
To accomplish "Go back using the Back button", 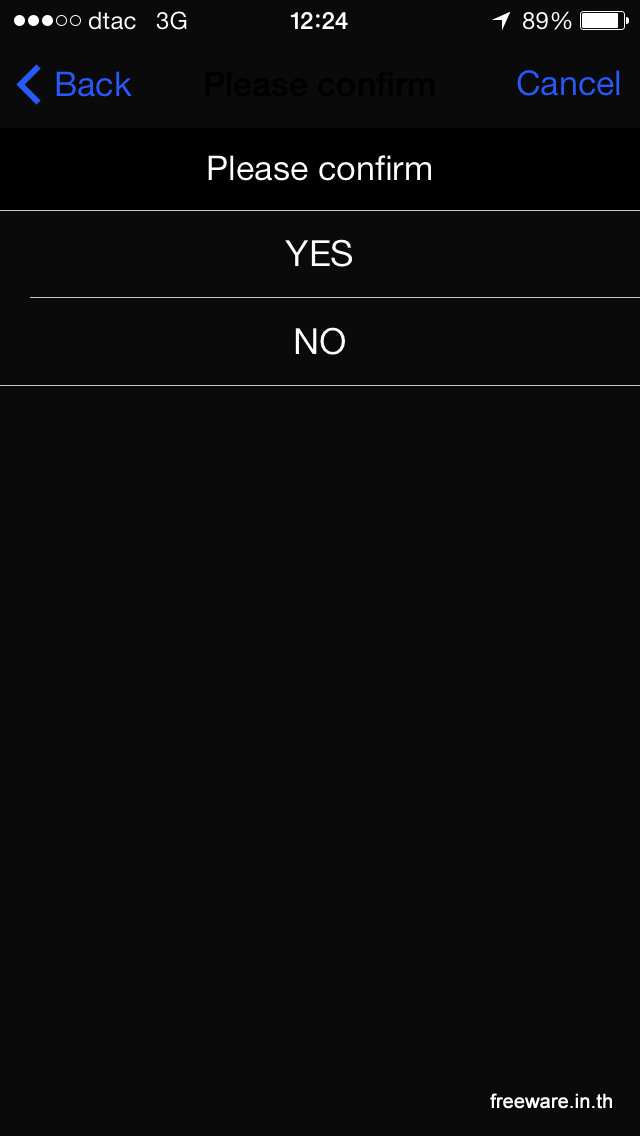I will (x=75, y=85).
